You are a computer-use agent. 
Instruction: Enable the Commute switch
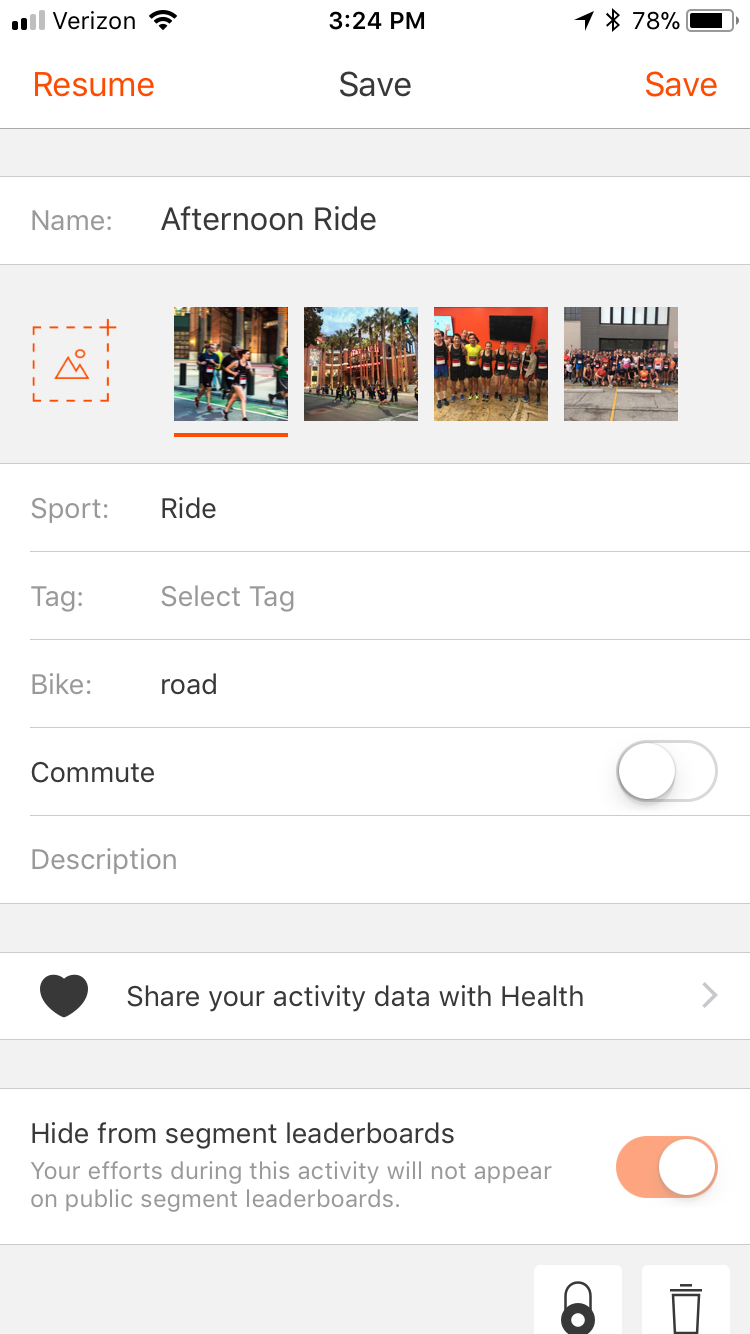tap(667, 771)
